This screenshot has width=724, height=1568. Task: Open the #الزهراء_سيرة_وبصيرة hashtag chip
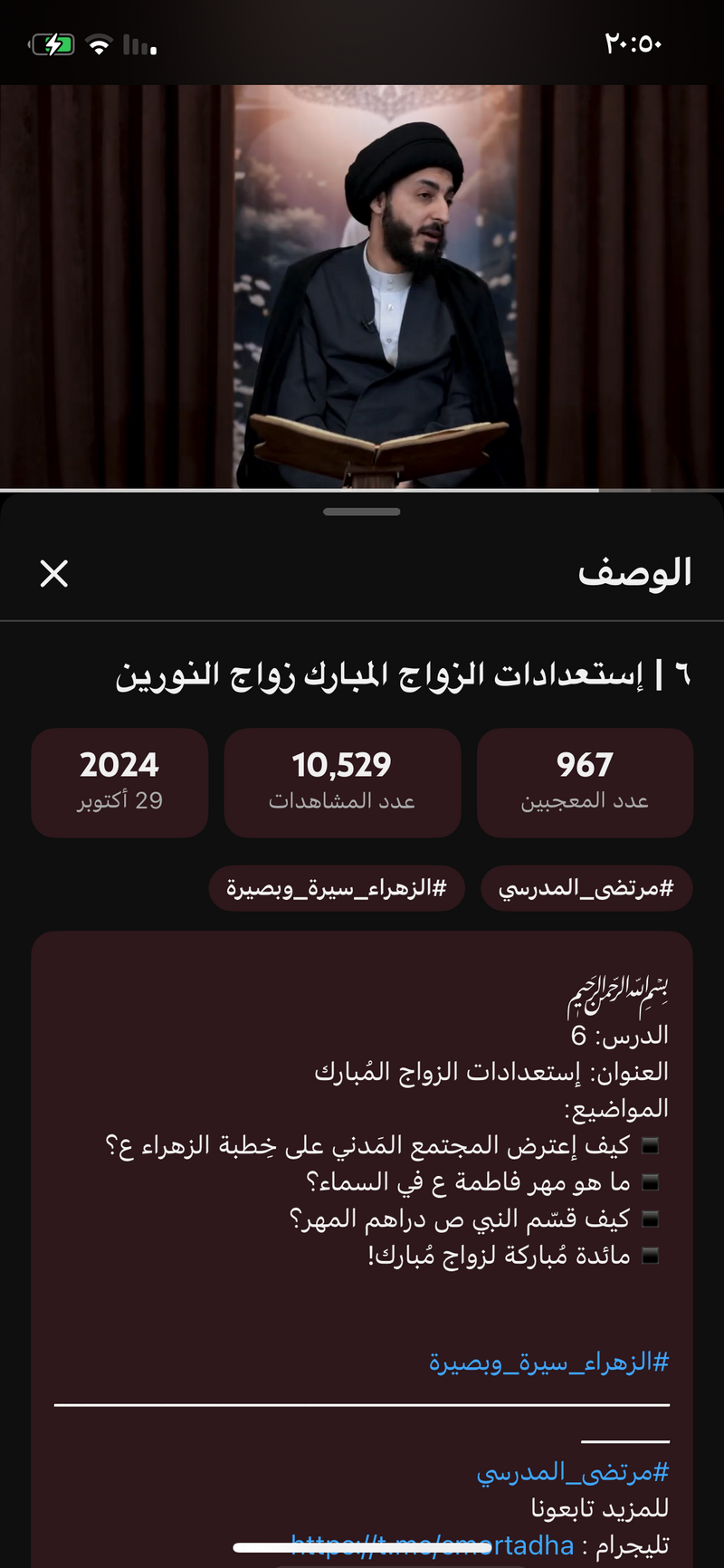tap(337, 888)
